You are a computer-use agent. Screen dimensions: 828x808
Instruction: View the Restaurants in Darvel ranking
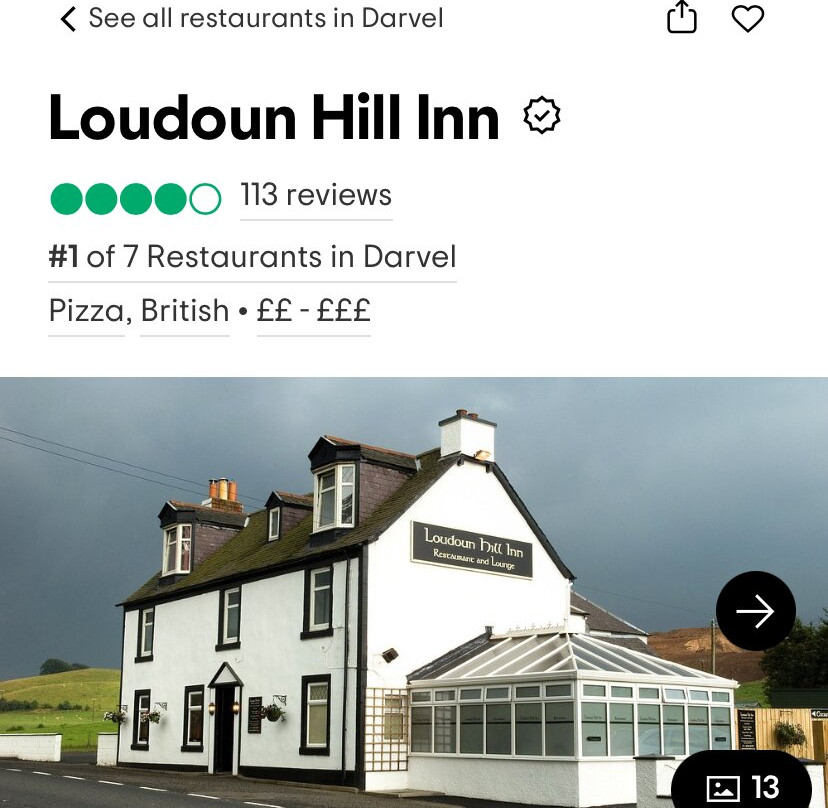click(x=253, y=257)
